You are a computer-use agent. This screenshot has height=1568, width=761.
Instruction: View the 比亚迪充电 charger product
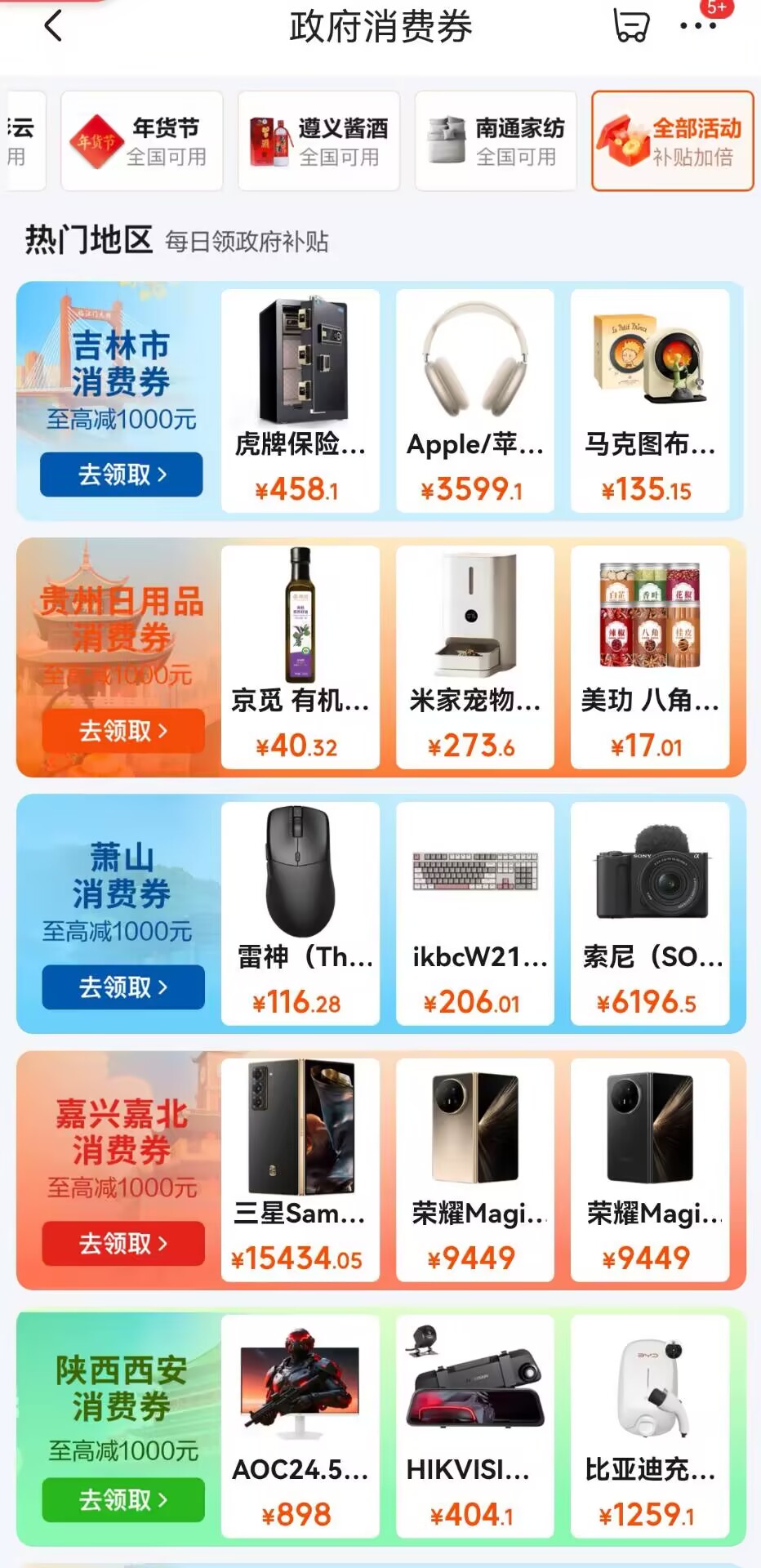pyautogui.click(x=650, y=1427)
